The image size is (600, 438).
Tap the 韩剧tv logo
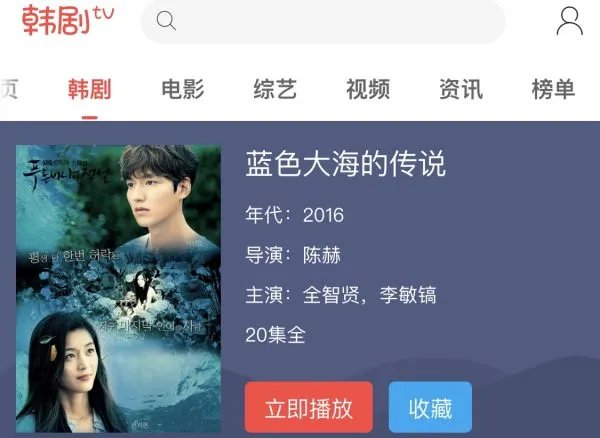69,20
